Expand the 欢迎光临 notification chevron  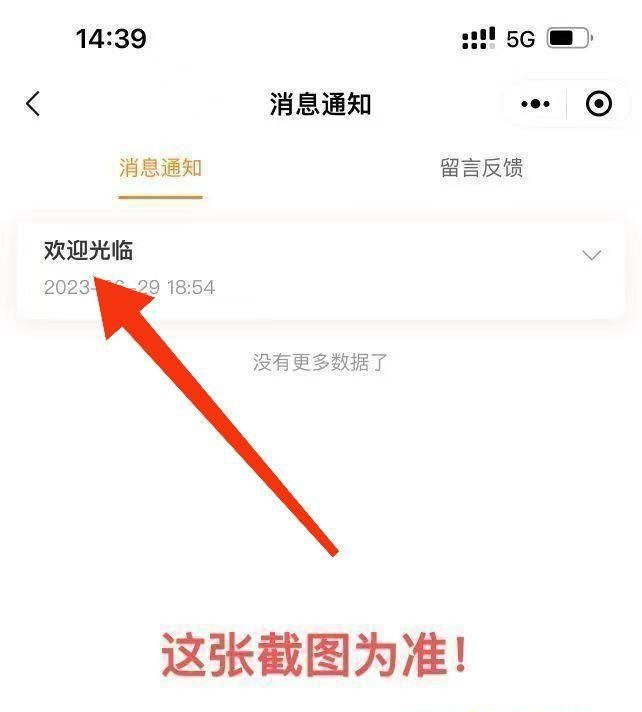pyautogui.click(x=591, y=255)
